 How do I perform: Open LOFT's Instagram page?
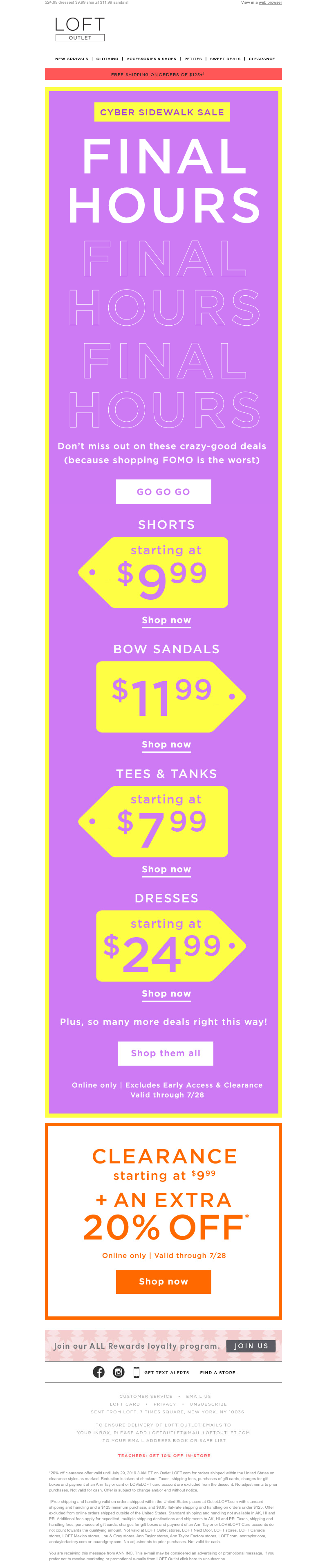(x=119, y=1372)
